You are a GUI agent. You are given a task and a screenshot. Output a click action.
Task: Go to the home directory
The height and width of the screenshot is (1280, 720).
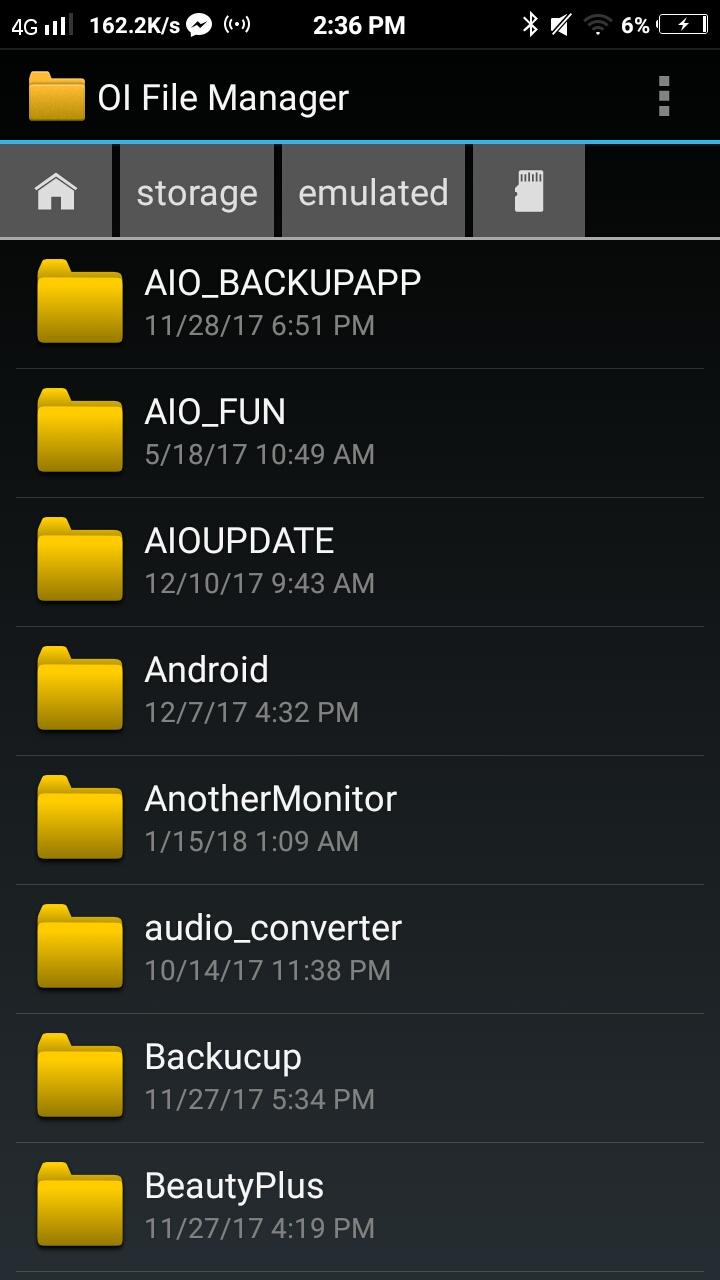coord(56,192)
